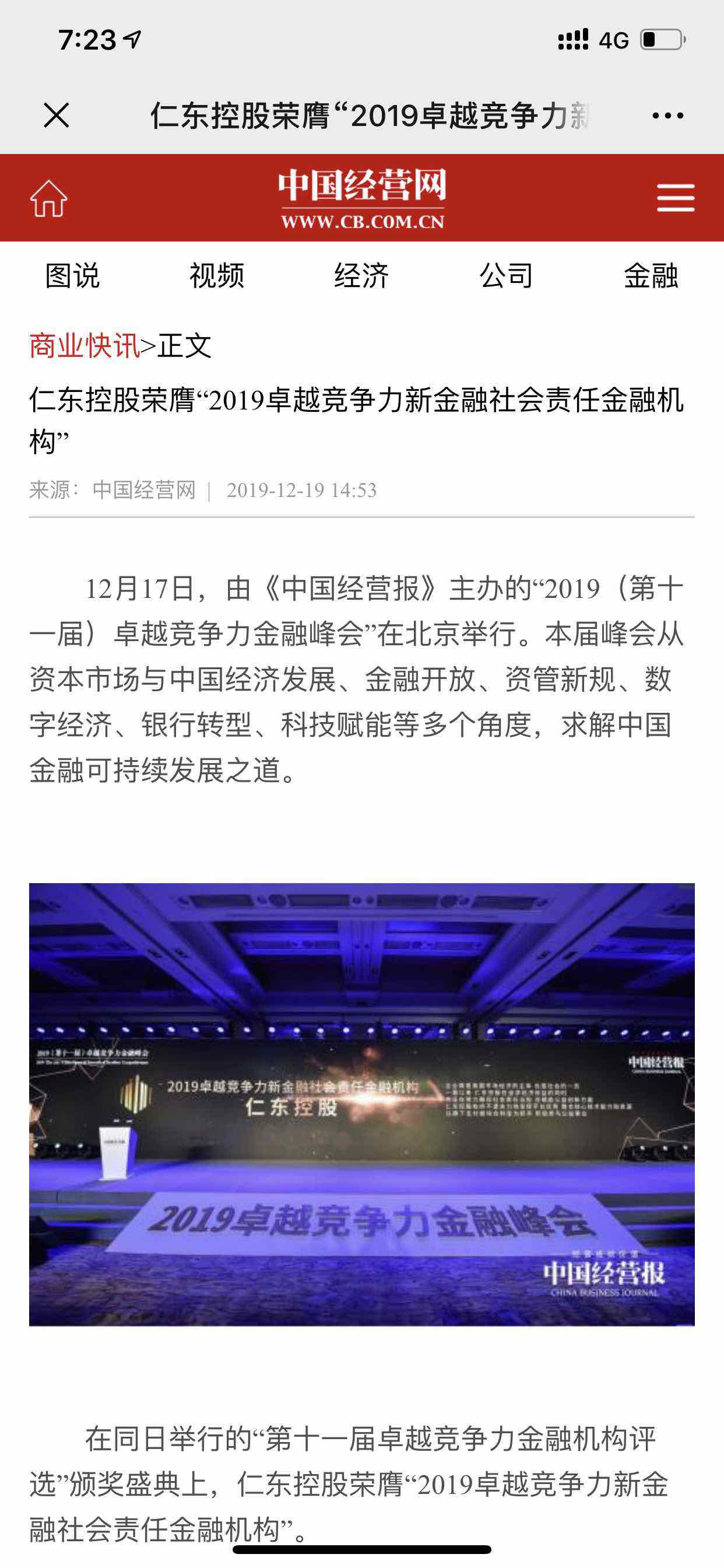View the summit stage photo
The image size is (724, 1568).
(362, 1105)
